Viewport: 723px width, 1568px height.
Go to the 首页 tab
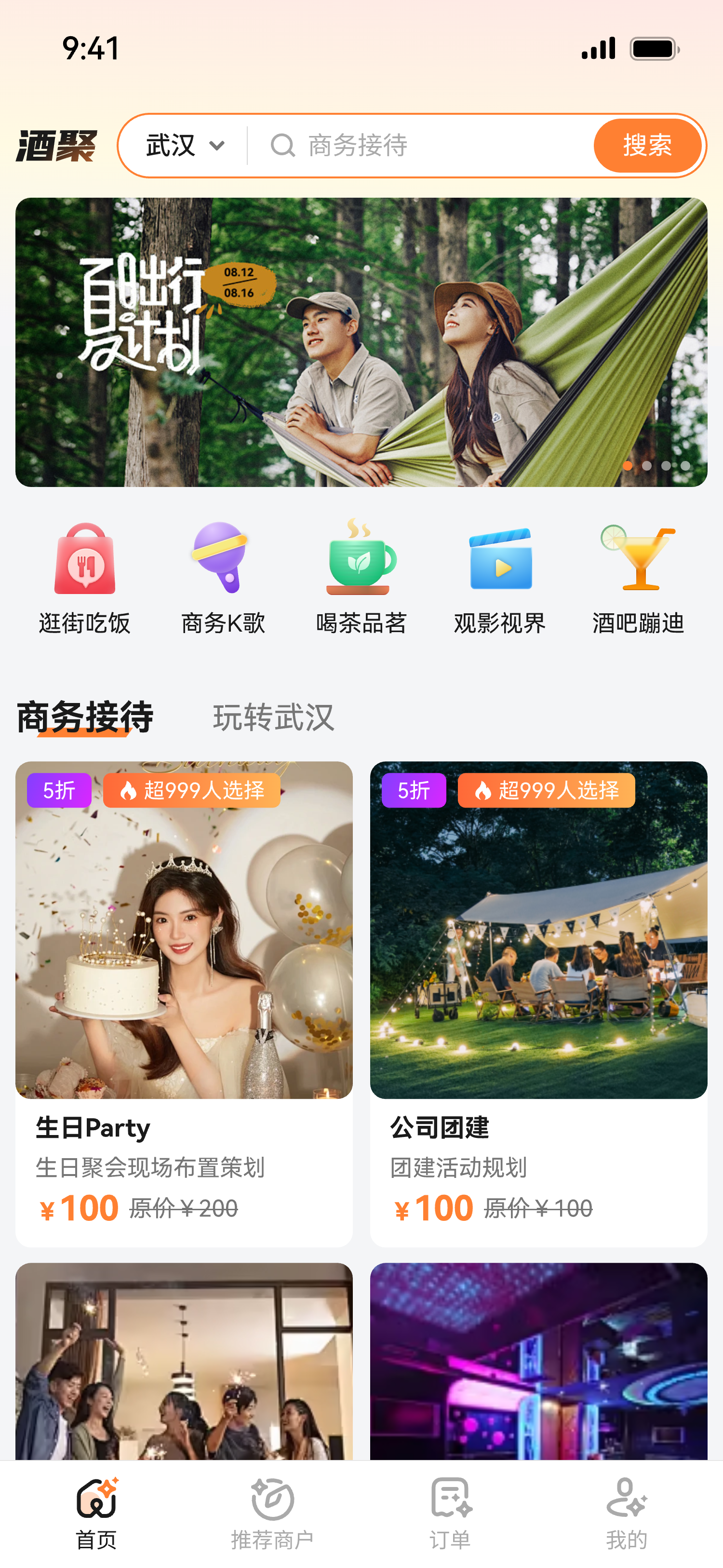click(96, 1513)
